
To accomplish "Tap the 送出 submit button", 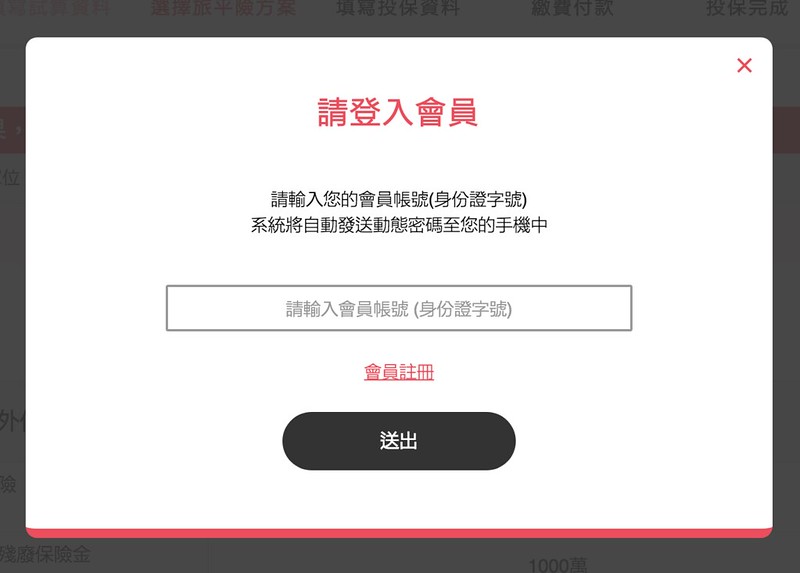I will pos(399,441).
